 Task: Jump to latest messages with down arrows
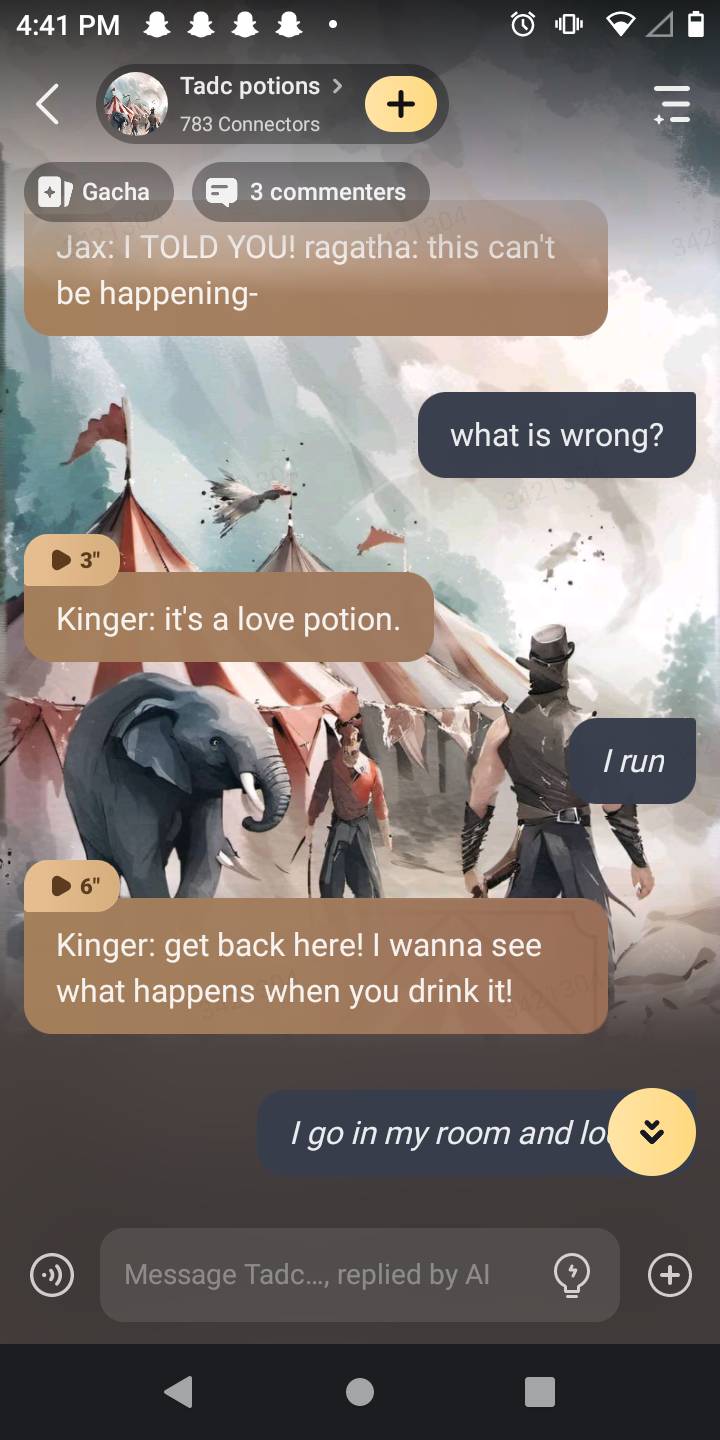652,1131
